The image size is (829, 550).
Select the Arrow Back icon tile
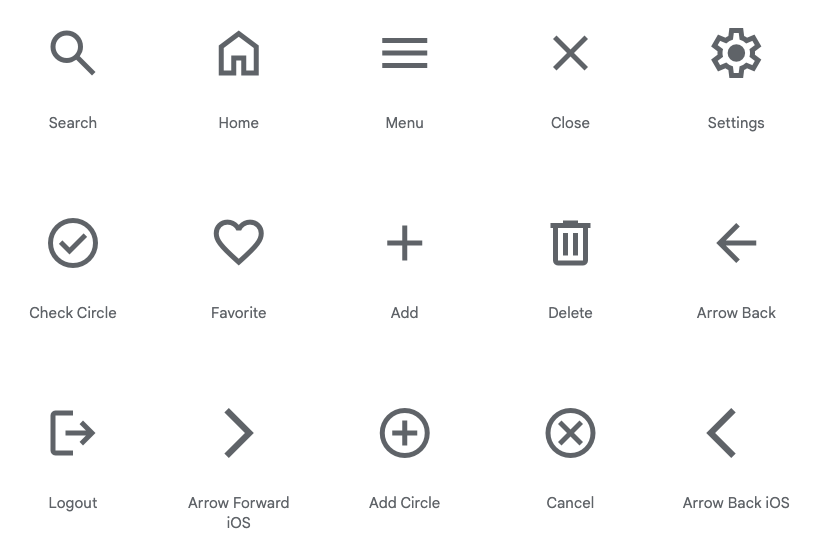click(x=736, y=243)
